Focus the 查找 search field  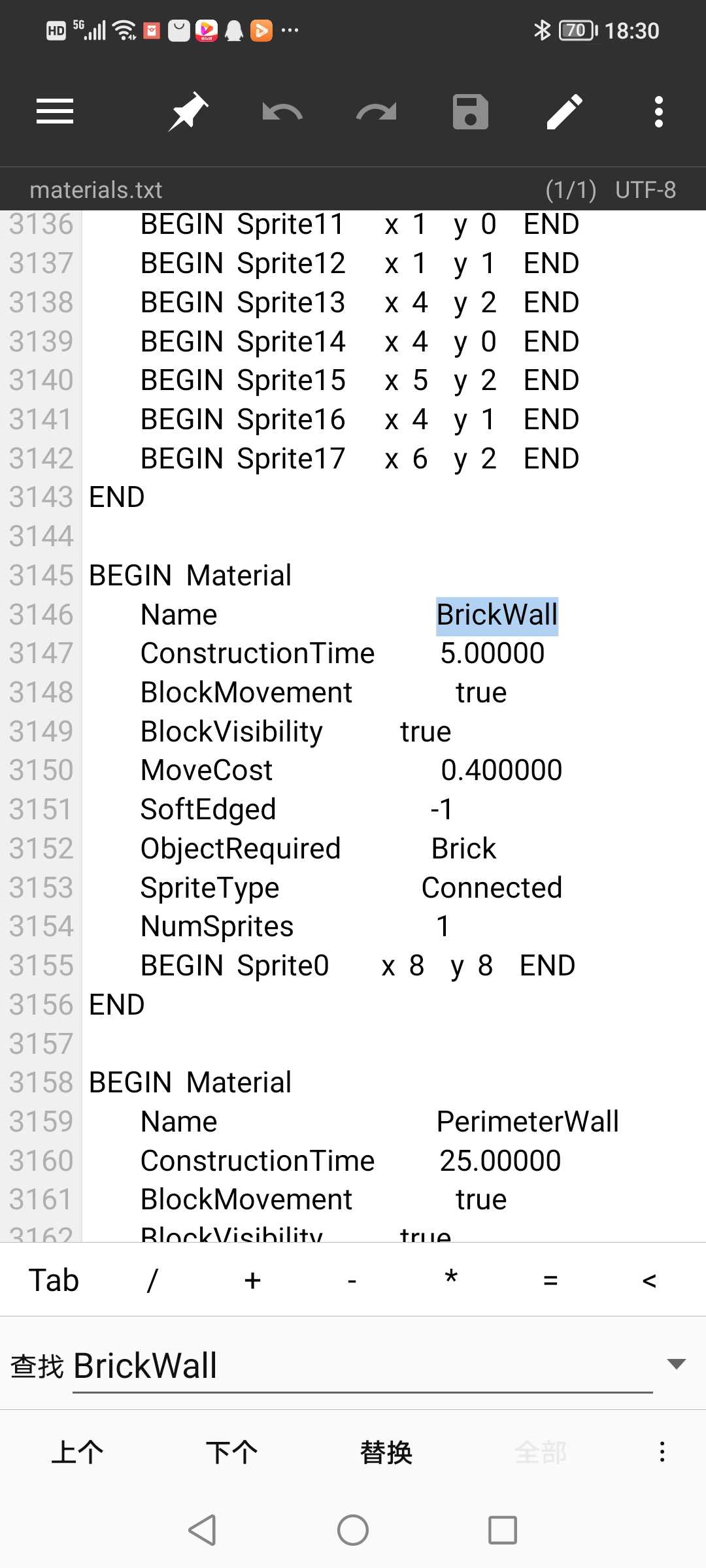363,1365
